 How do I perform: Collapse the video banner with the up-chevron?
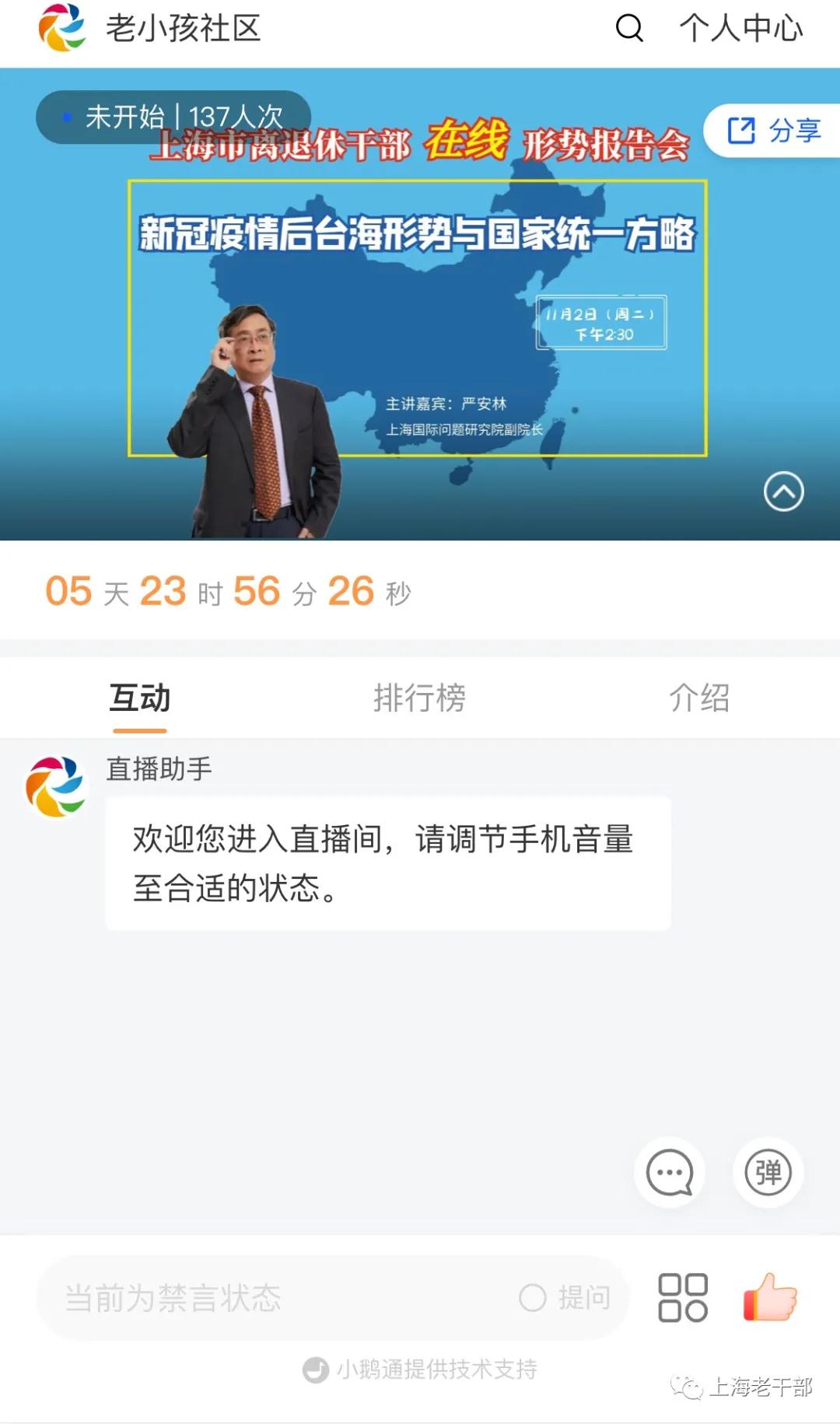pos(783,492)
